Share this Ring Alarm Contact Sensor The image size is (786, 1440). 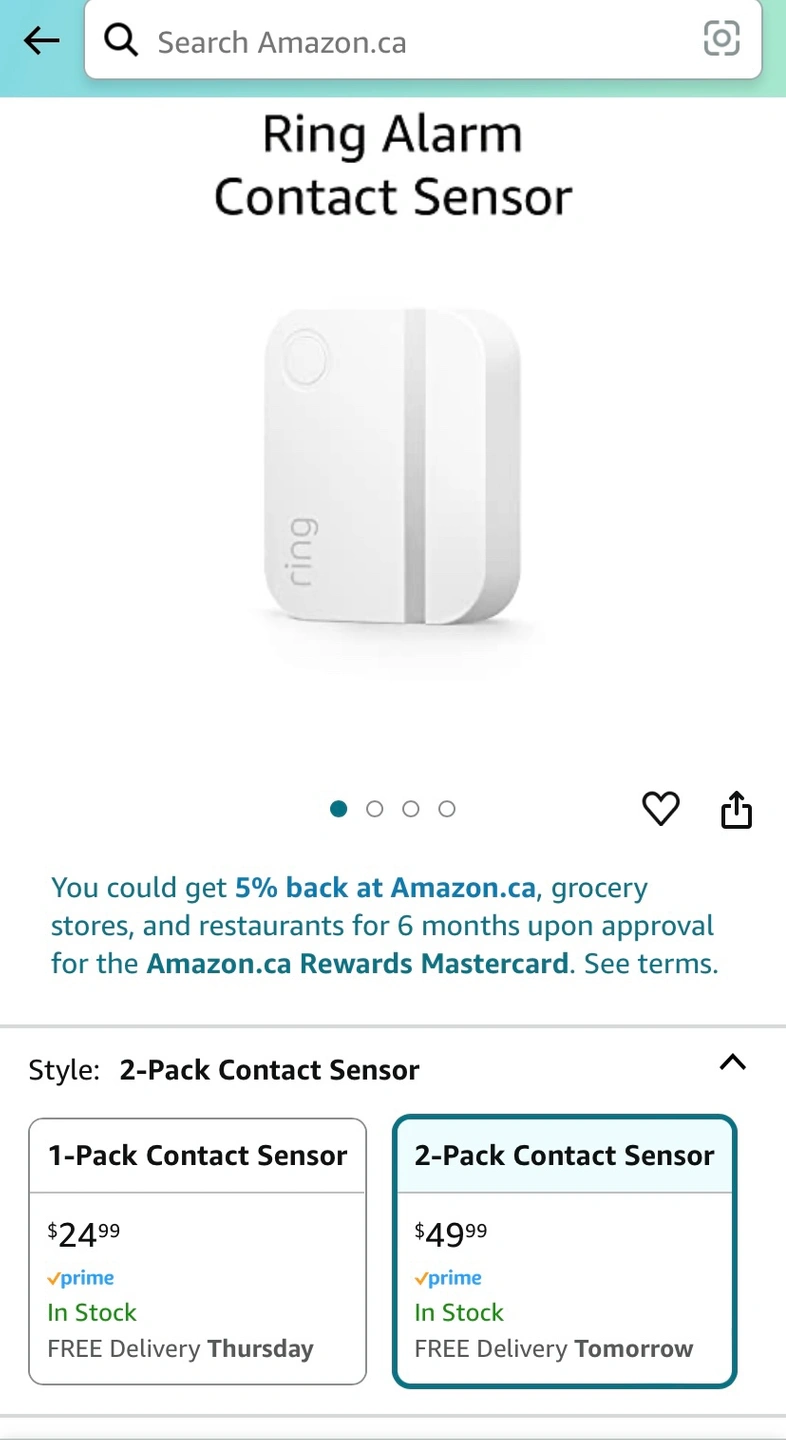coord(736,809)
